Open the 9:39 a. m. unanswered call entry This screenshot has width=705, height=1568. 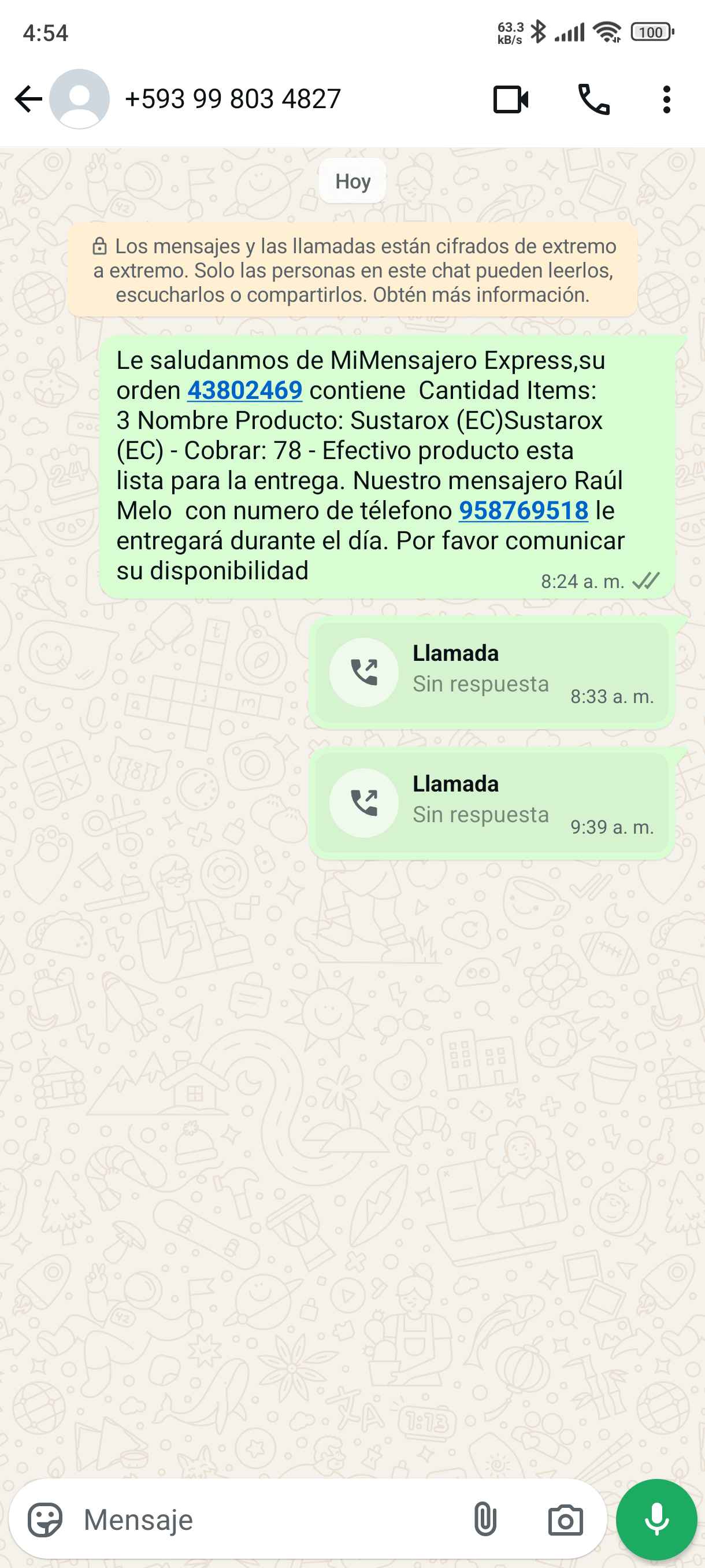492,803
